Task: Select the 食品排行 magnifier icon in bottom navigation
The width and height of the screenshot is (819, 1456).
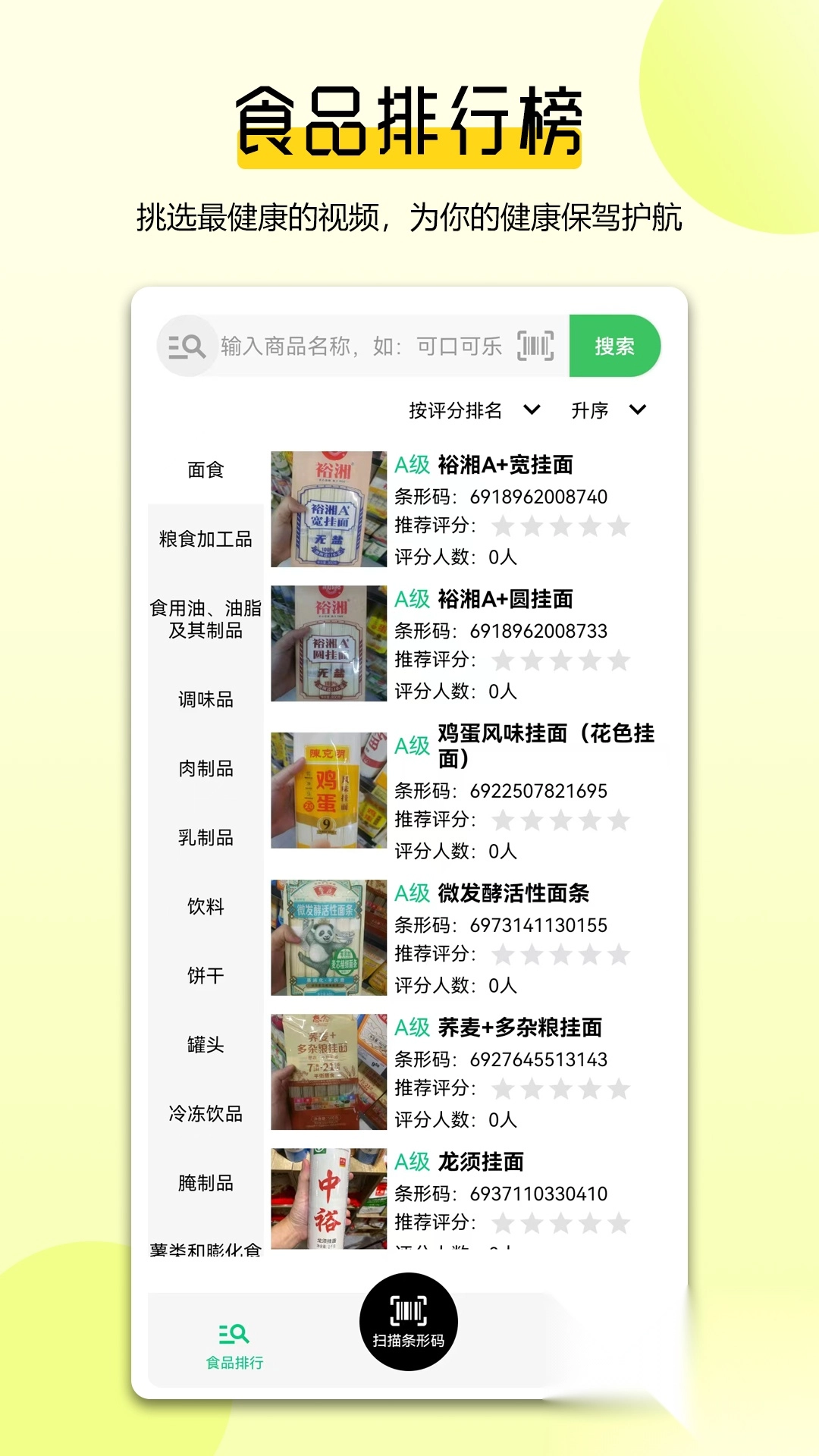Action: [234, 1333]
